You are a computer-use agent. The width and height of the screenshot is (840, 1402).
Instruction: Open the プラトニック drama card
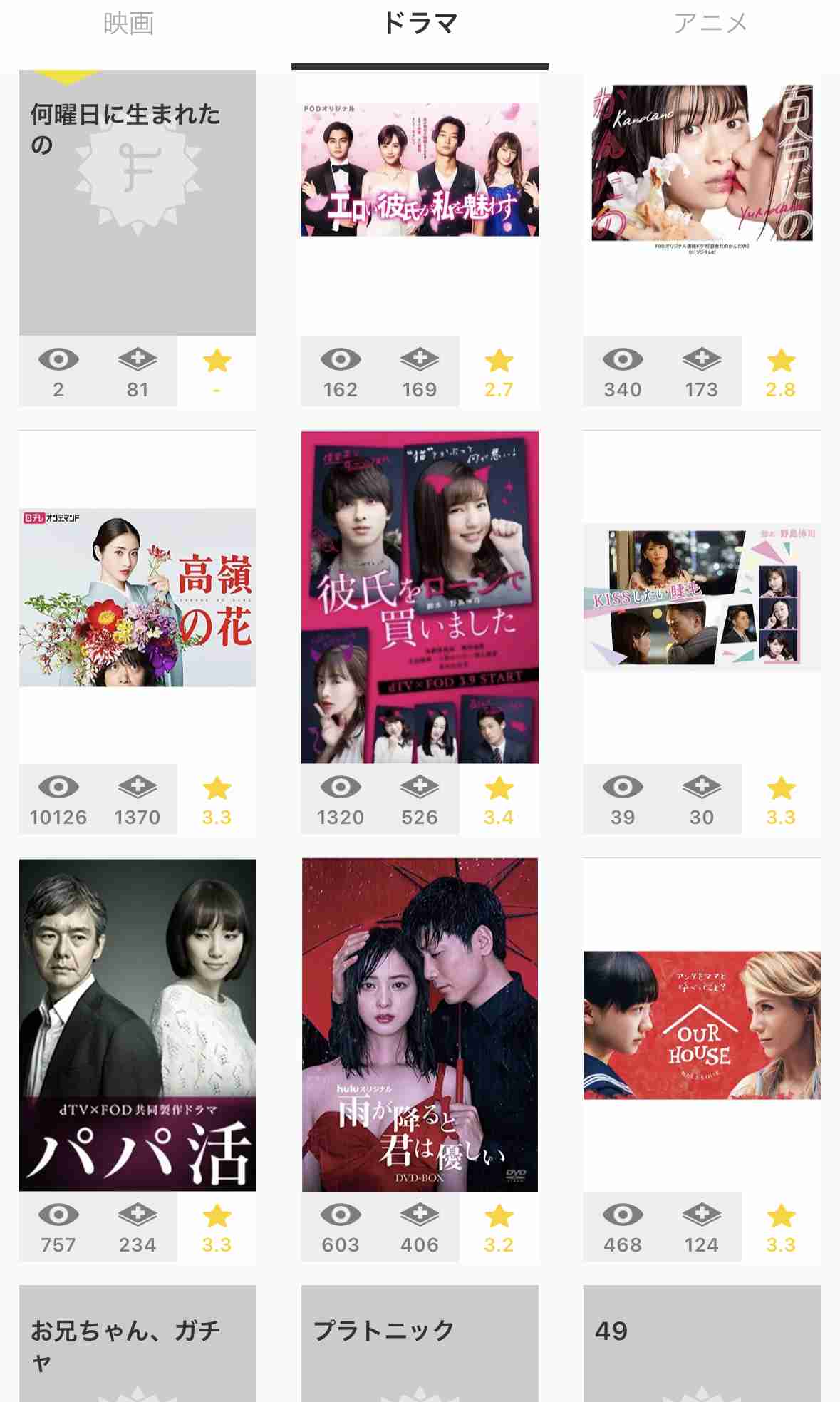coord(420,1344)
